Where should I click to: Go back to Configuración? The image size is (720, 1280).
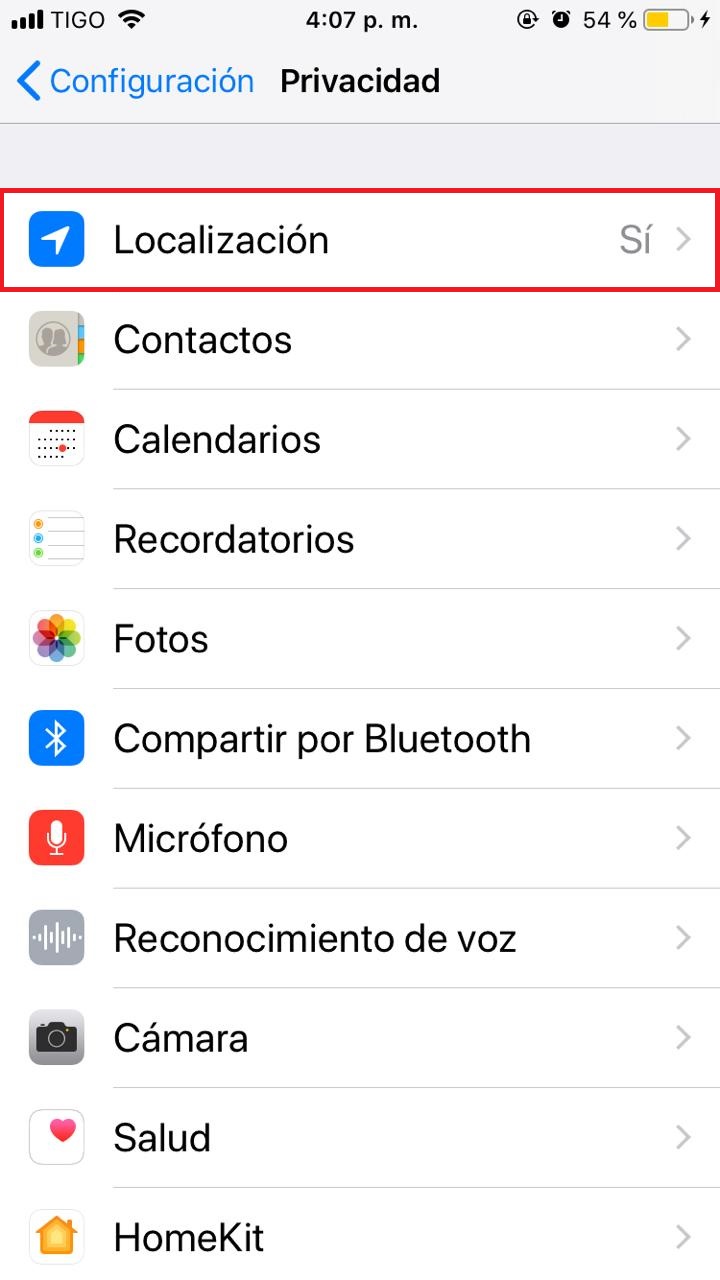[136, 81]
